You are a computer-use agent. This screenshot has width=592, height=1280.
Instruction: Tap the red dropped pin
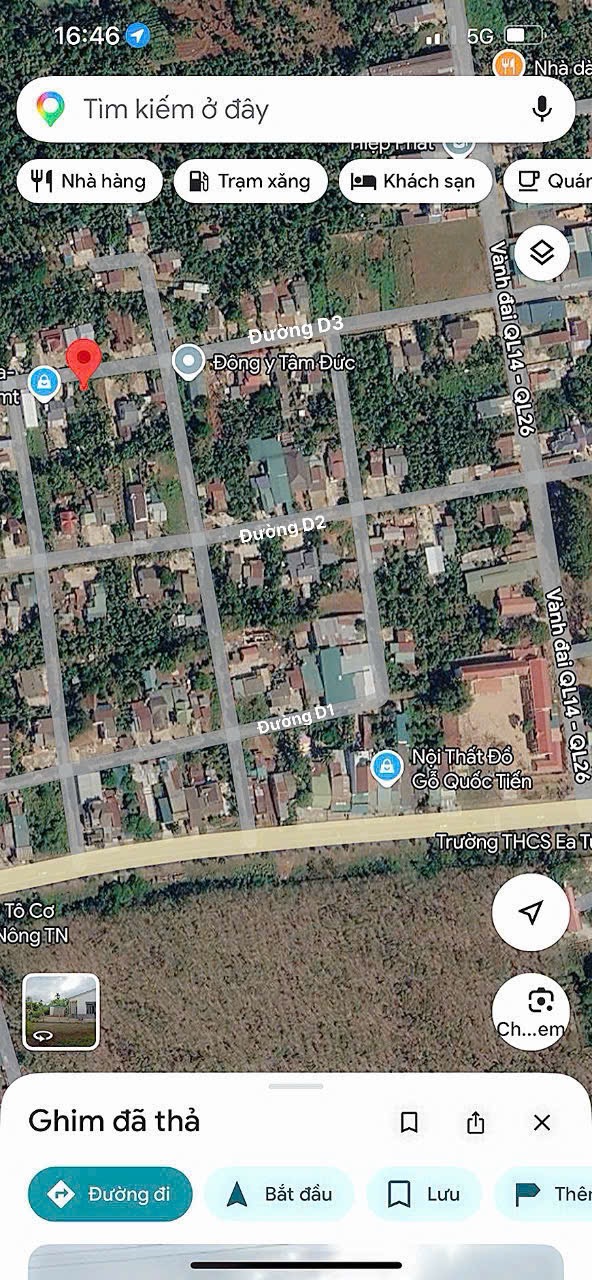84,362
